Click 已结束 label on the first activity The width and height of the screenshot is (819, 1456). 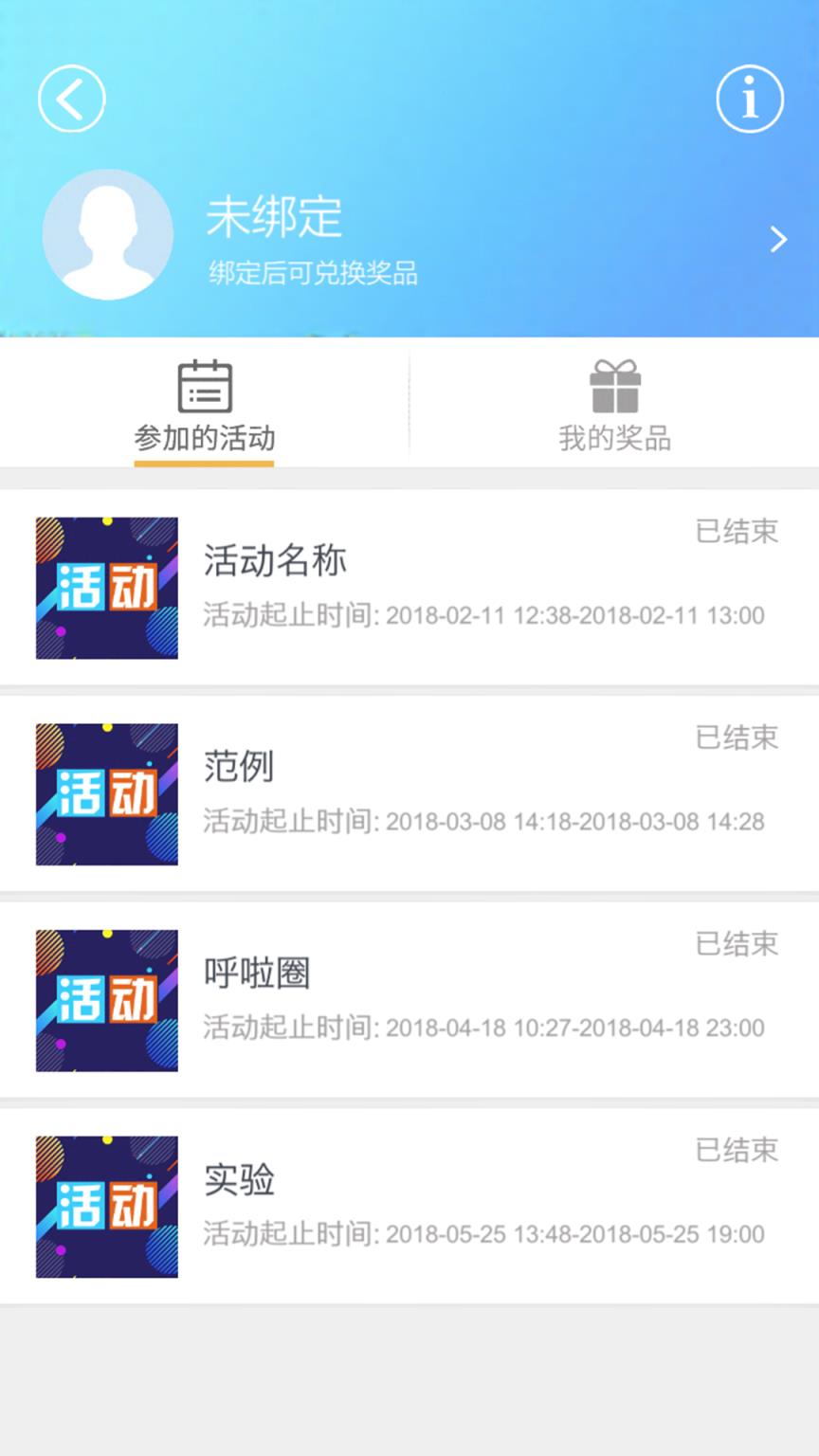point(737,533)
